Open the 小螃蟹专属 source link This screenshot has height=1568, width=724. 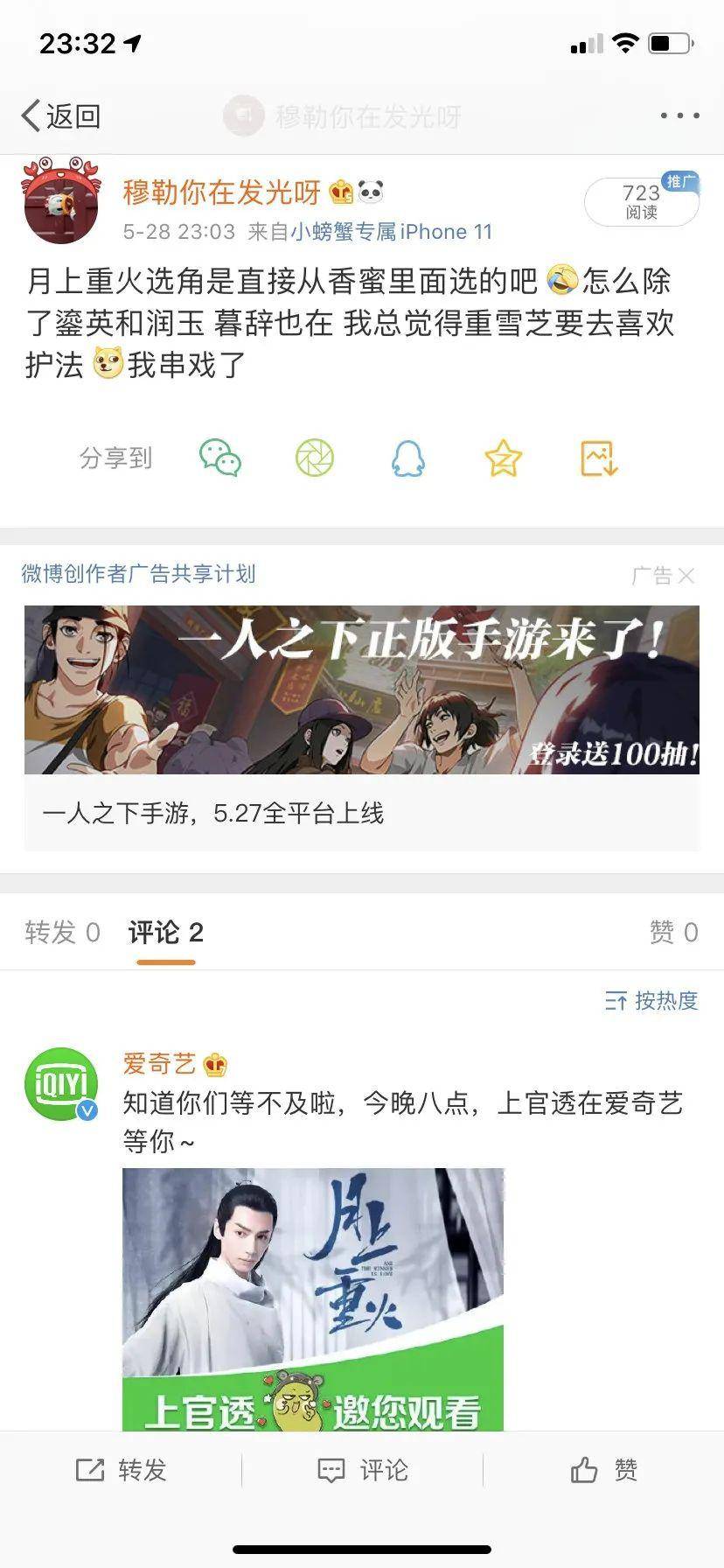343,232
